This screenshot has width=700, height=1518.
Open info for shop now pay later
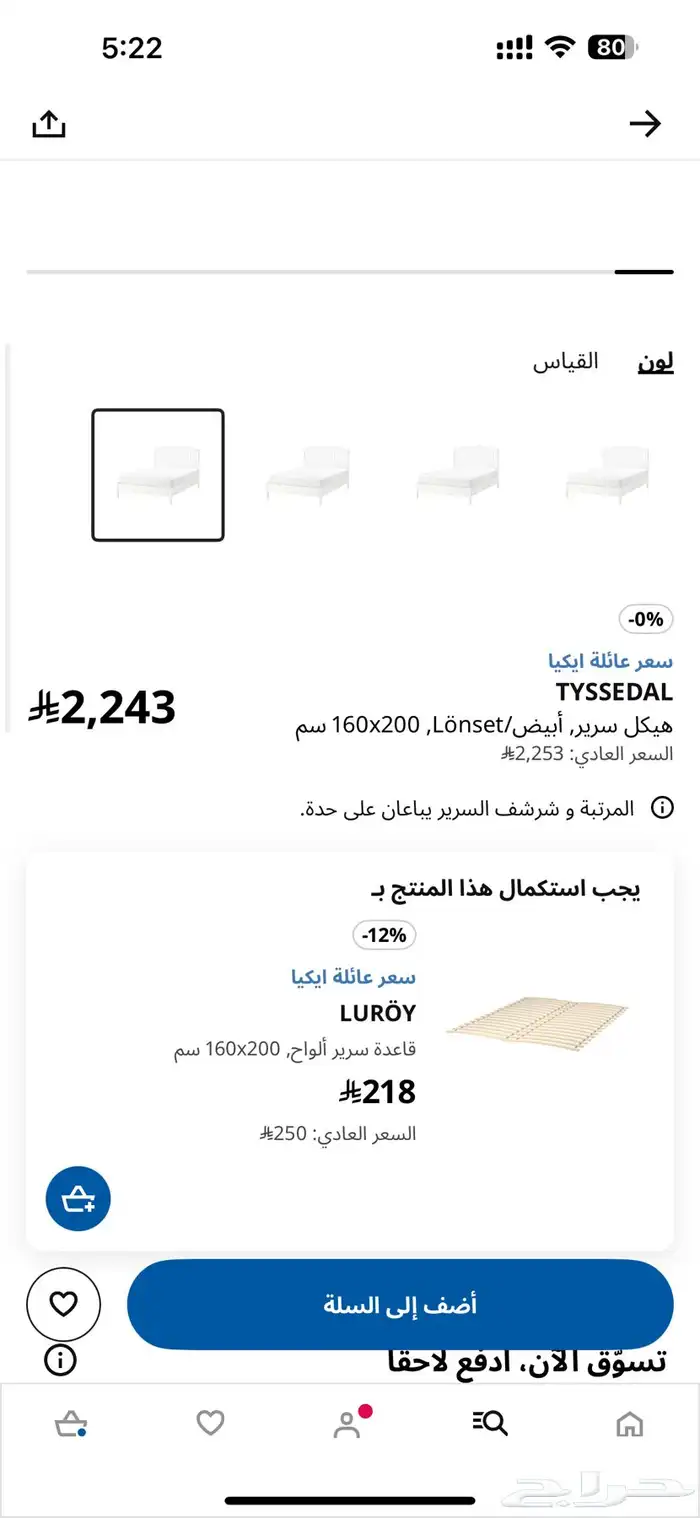pyautogui.click(x=61, y=1360)
